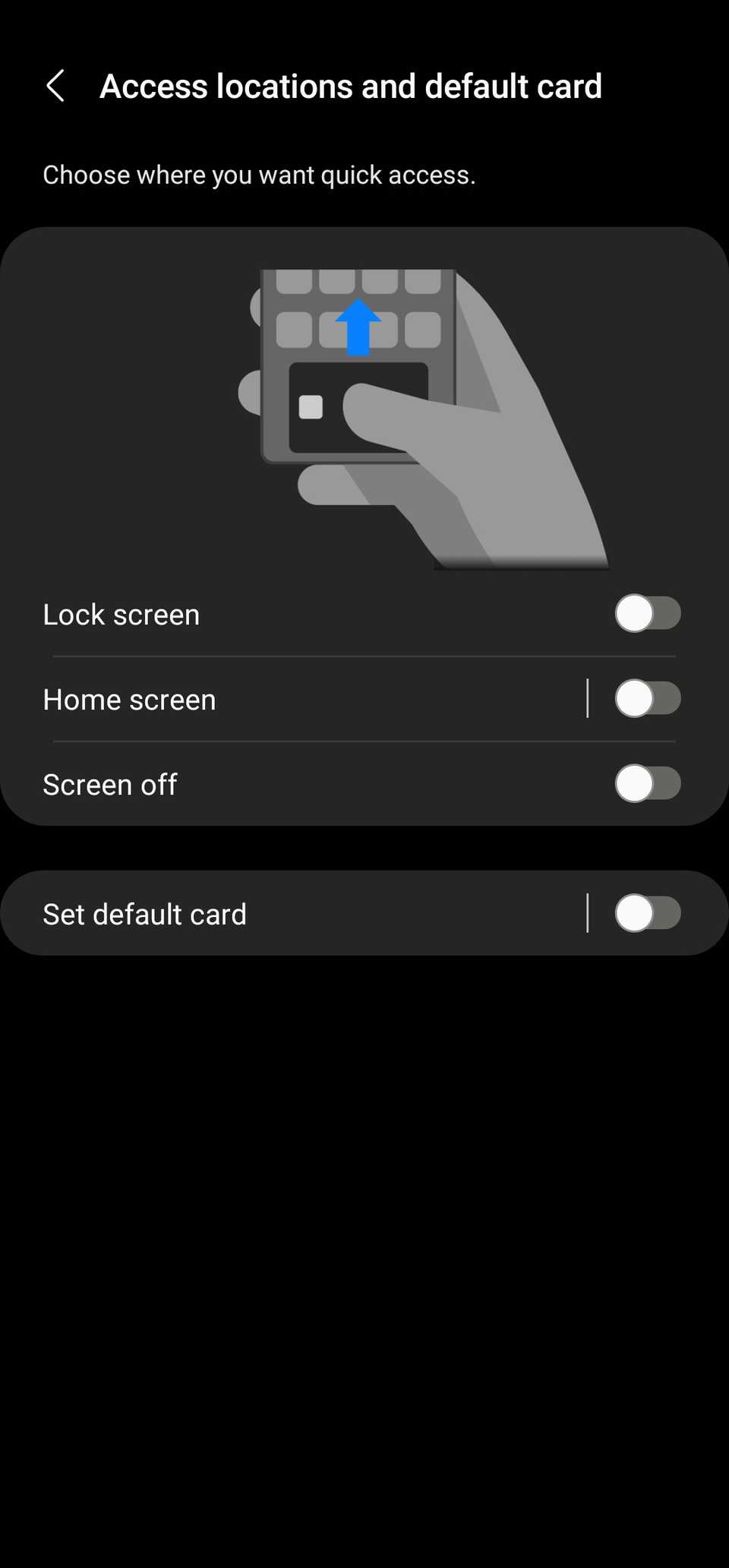The image size is (729, 1568).
Task: Tap the Screen off row label
Action: [x=110, y=784]
